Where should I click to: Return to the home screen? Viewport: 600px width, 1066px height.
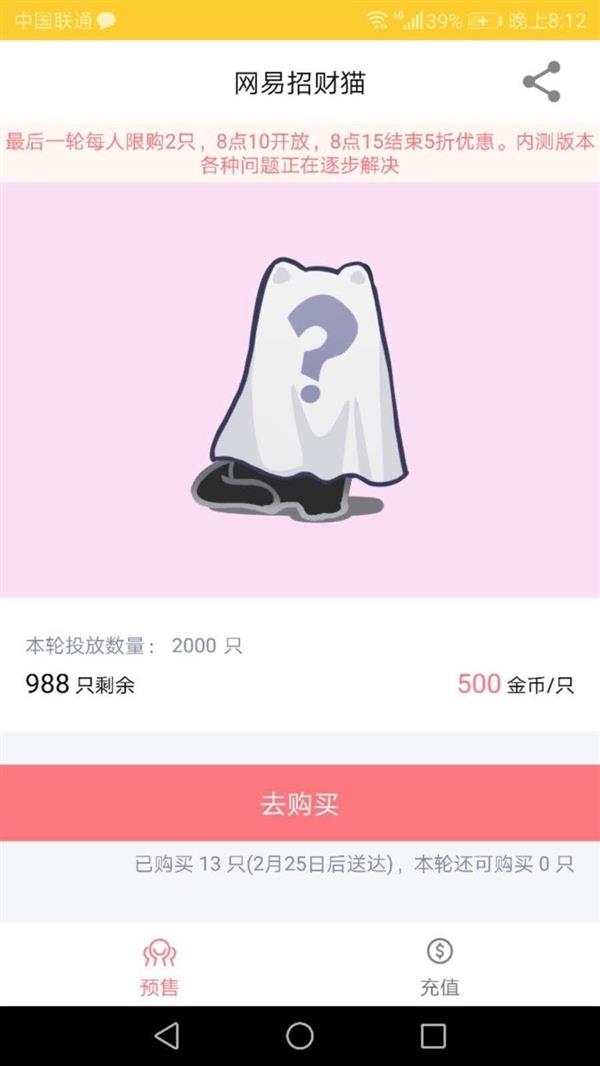point(300,1035)
